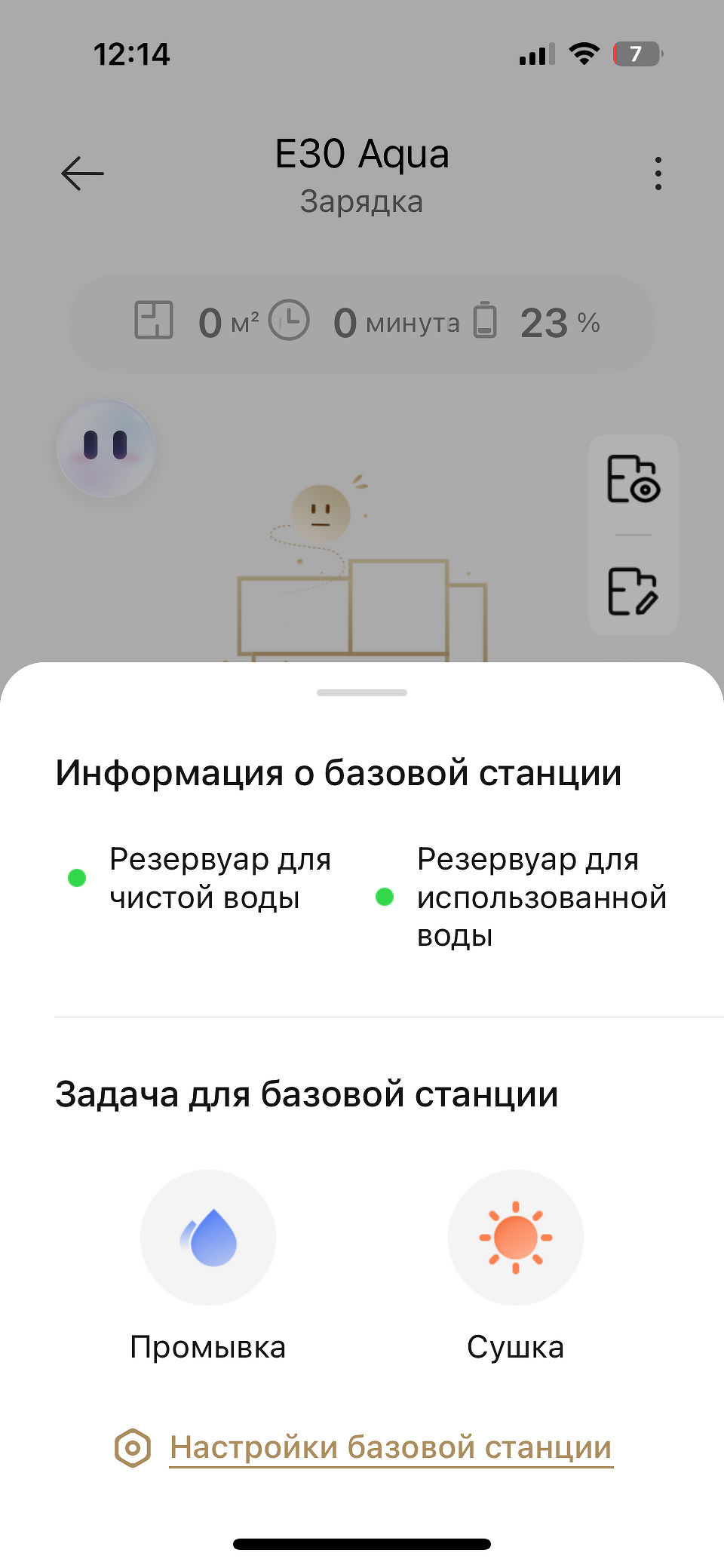
Task: Go back using the arrow icon
Action: 82,173
